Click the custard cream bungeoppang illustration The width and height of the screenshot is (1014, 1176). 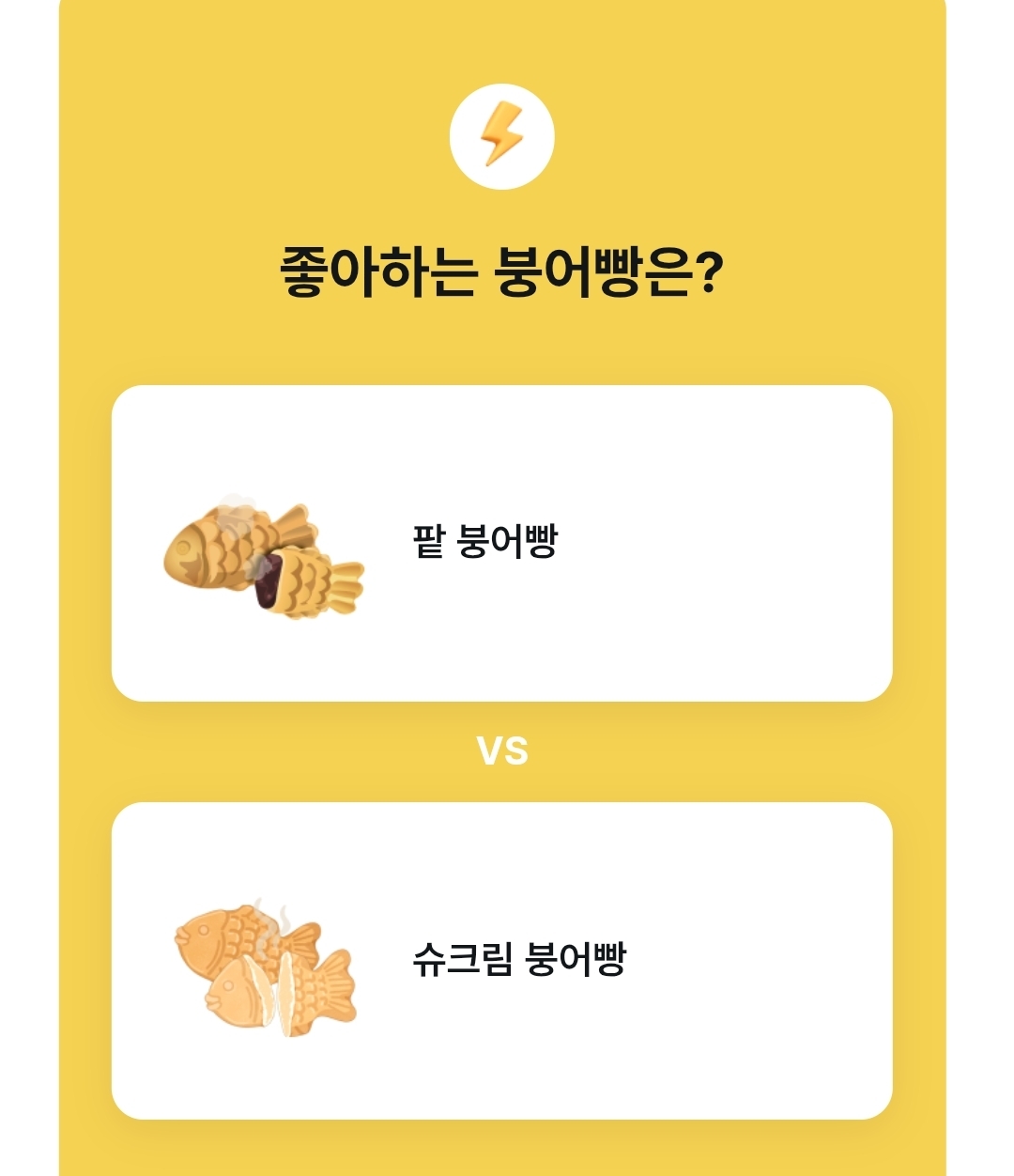pos(263,967)
